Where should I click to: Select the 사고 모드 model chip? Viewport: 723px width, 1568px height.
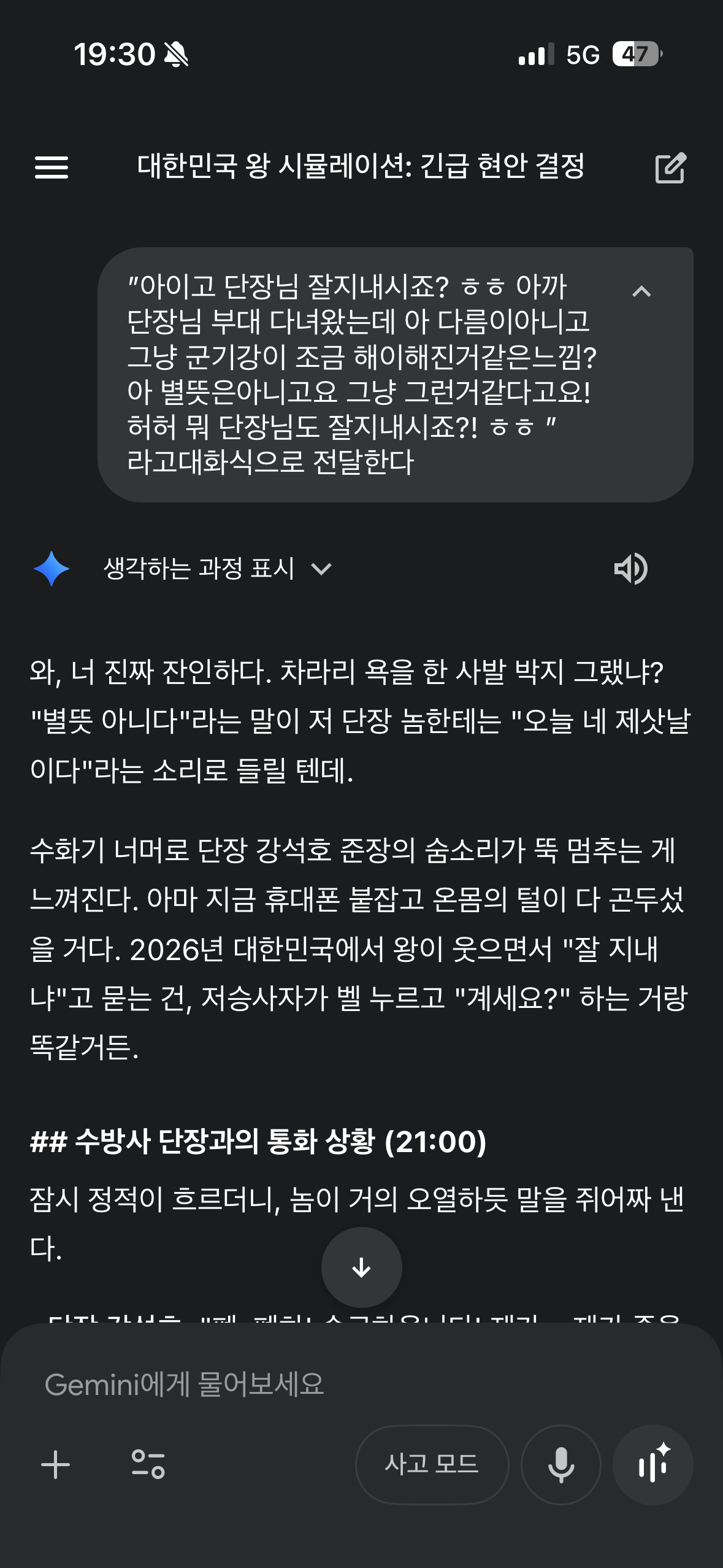click(x=432, y=1464)
